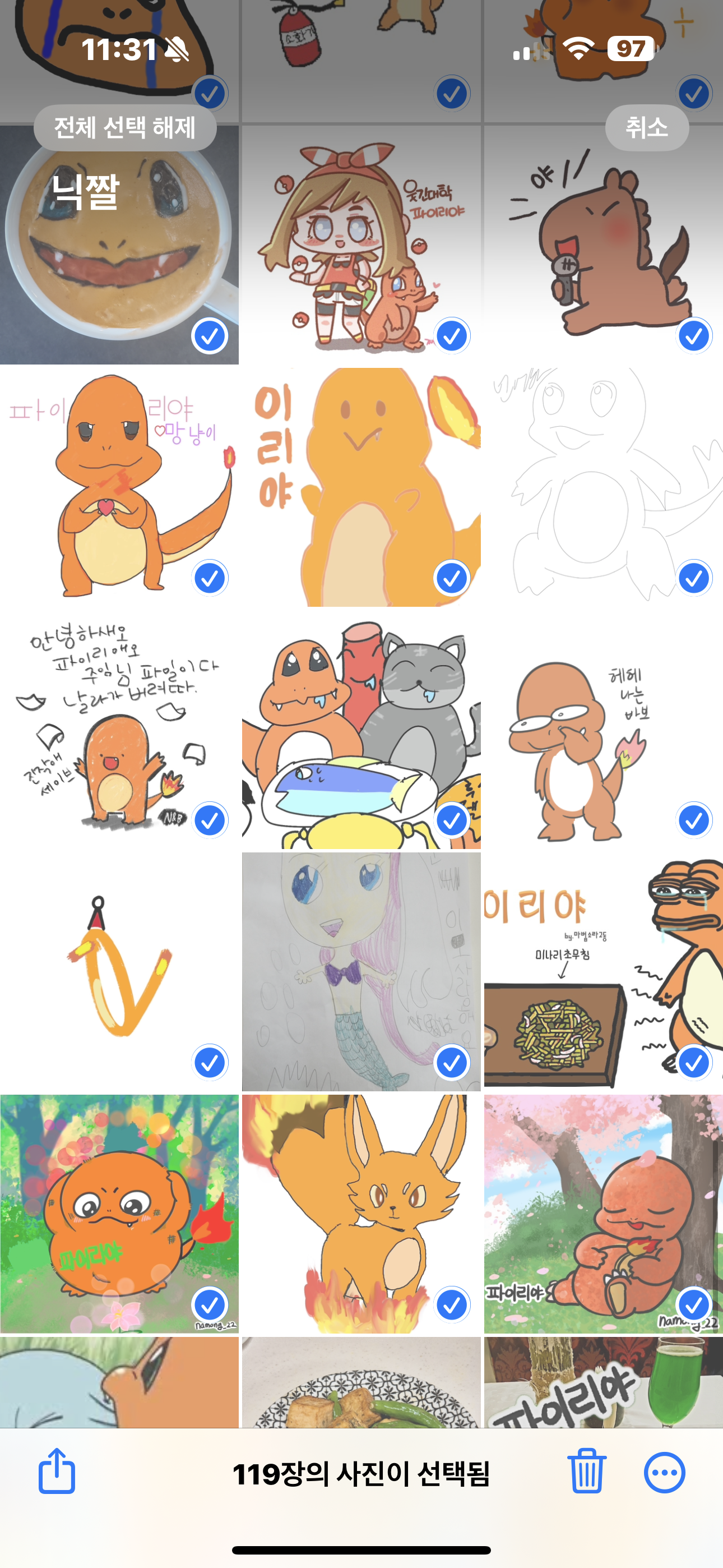Deselect the pencil outline Charmander sketch

click(x=604, y=487)
